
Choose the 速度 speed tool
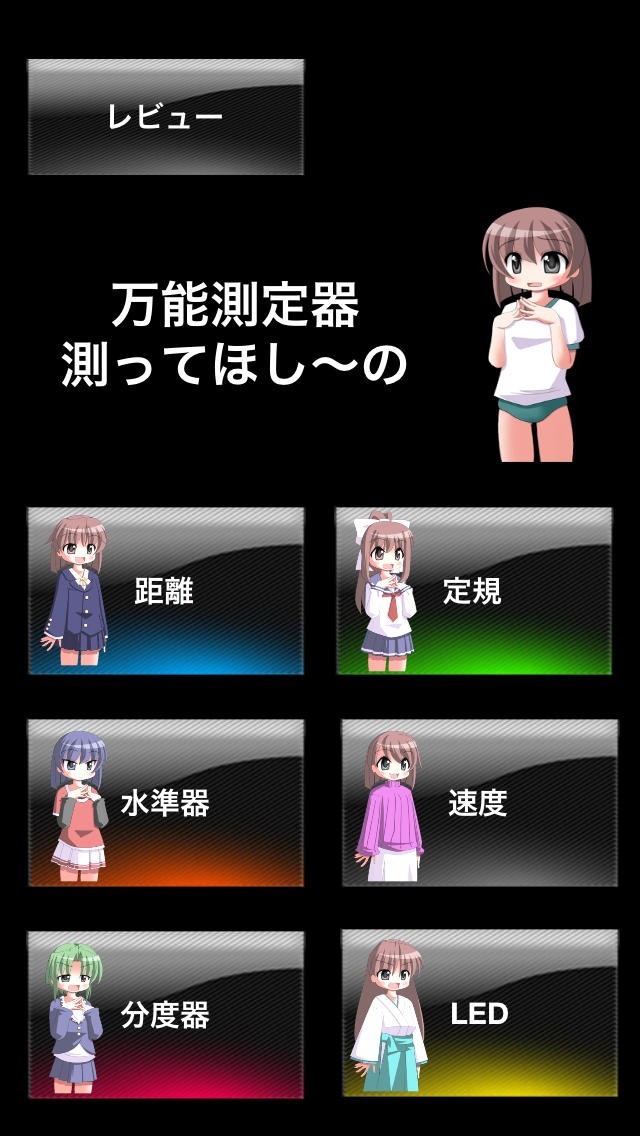[479, 803]
